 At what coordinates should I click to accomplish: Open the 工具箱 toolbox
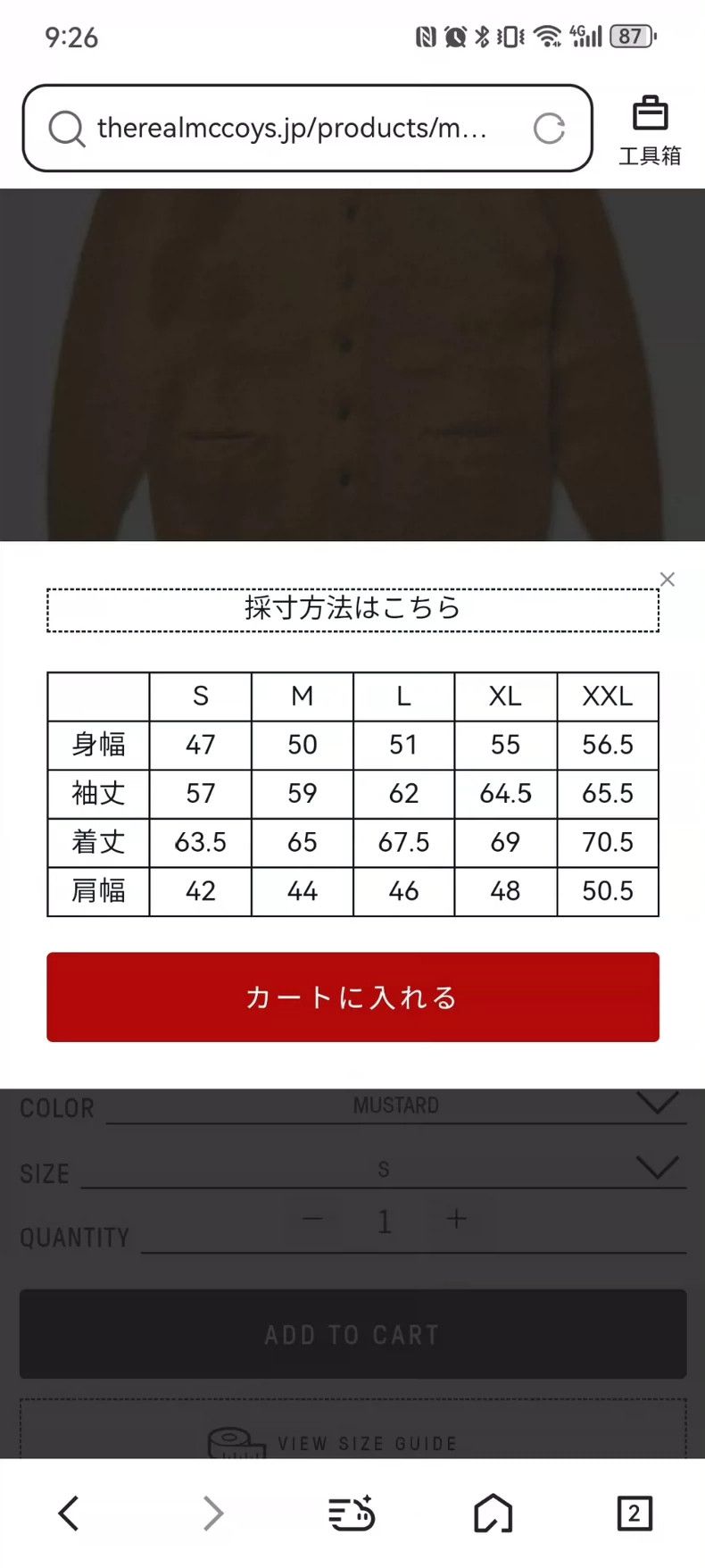point(650,130)
